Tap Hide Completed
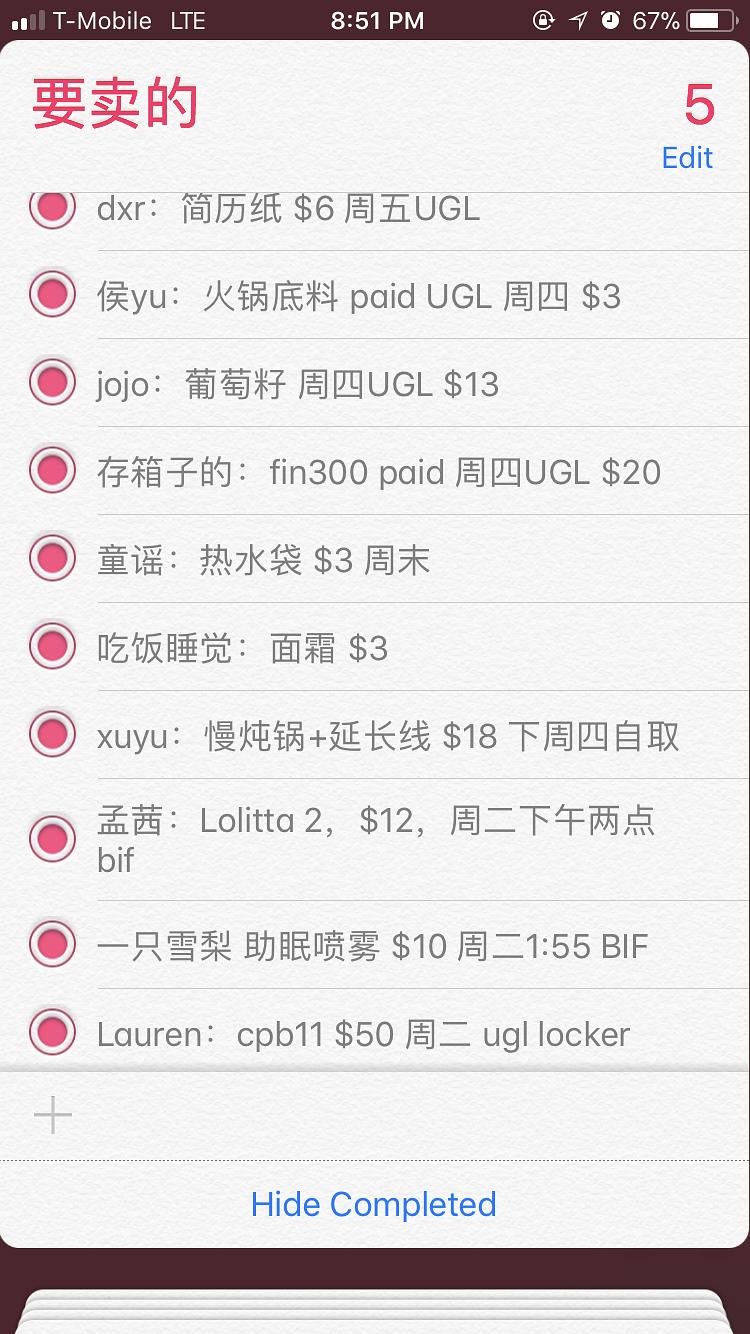 point(374,1204)
